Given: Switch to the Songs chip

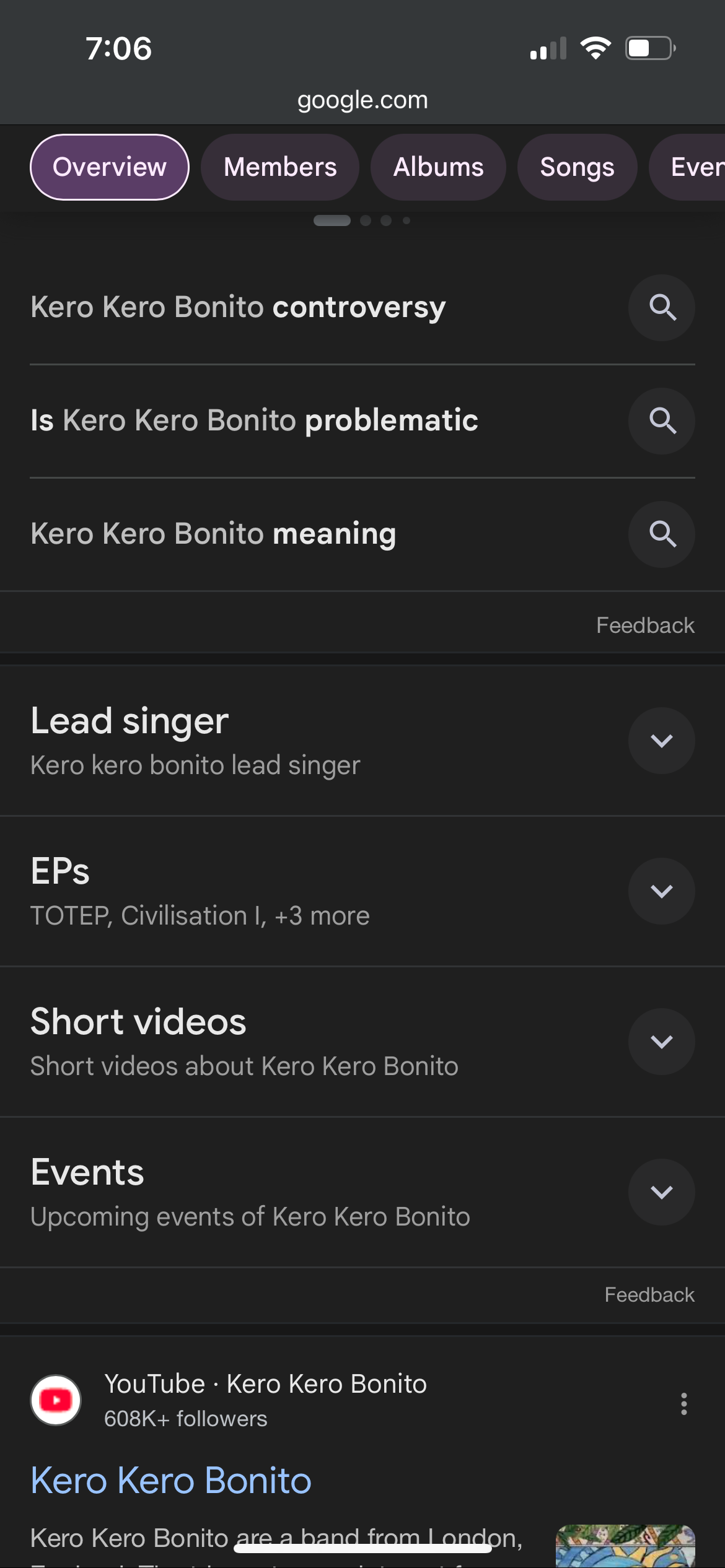Looking at the screenshot, I should (577, 167).
